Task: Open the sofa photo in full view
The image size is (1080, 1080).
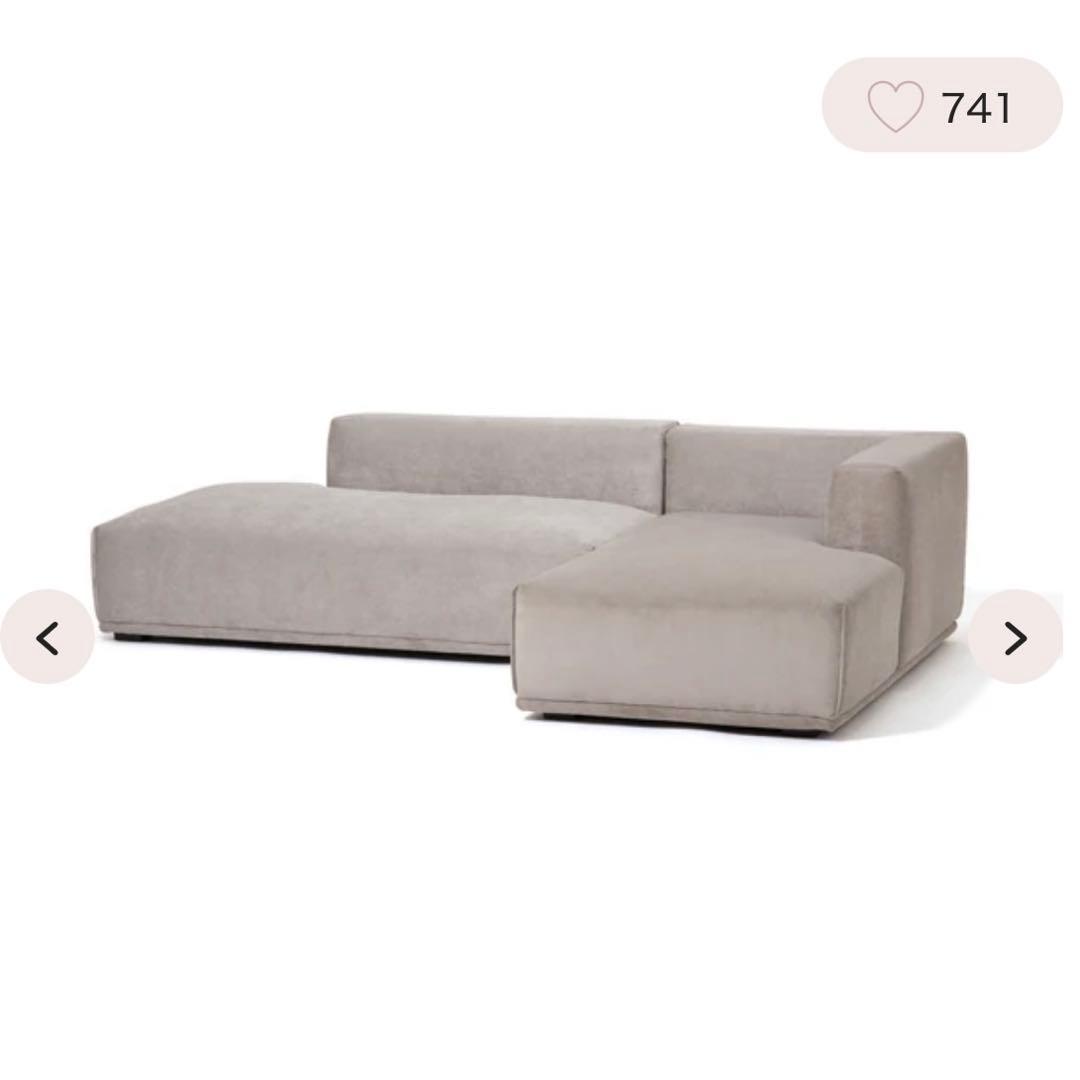Action: pos(530,570)
